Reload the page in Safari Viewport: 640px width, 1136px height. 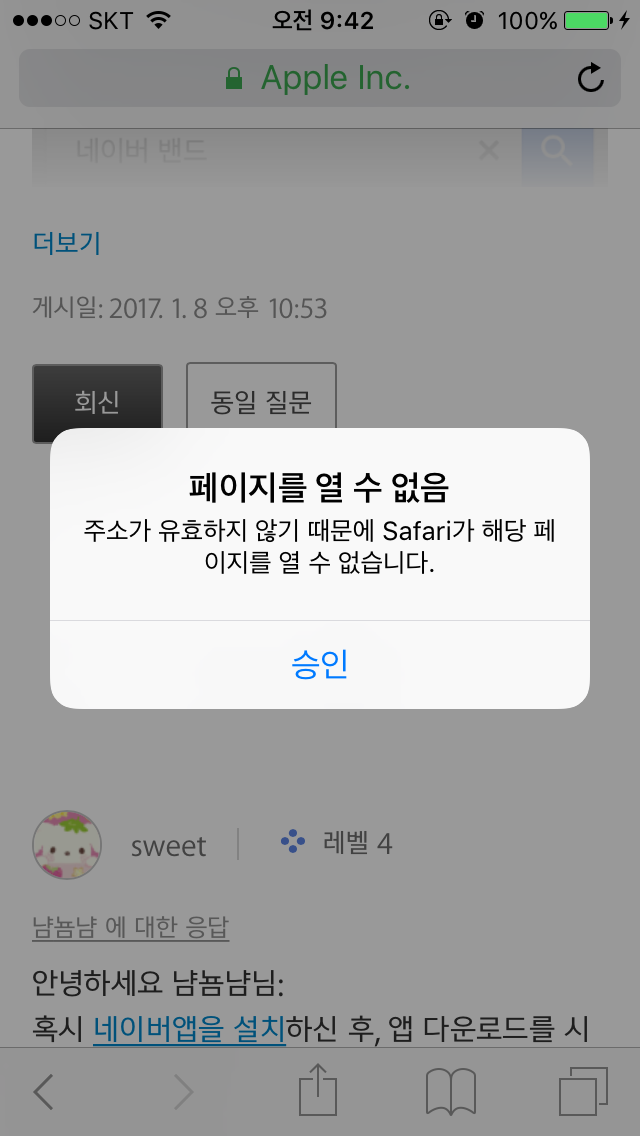pyautogui.click(x=591, y=78)
